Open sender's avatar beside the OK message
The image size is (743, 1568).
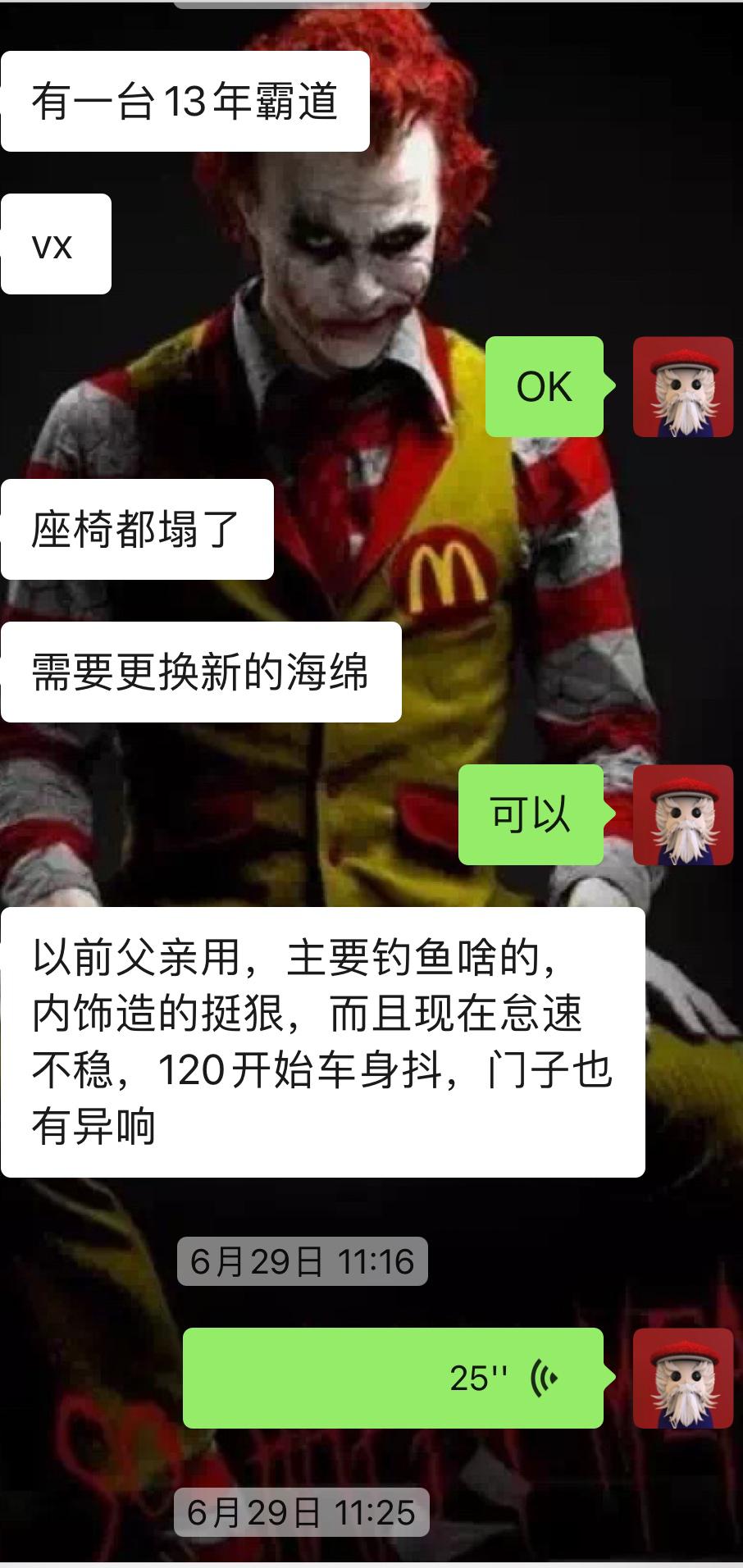(682, 386)
